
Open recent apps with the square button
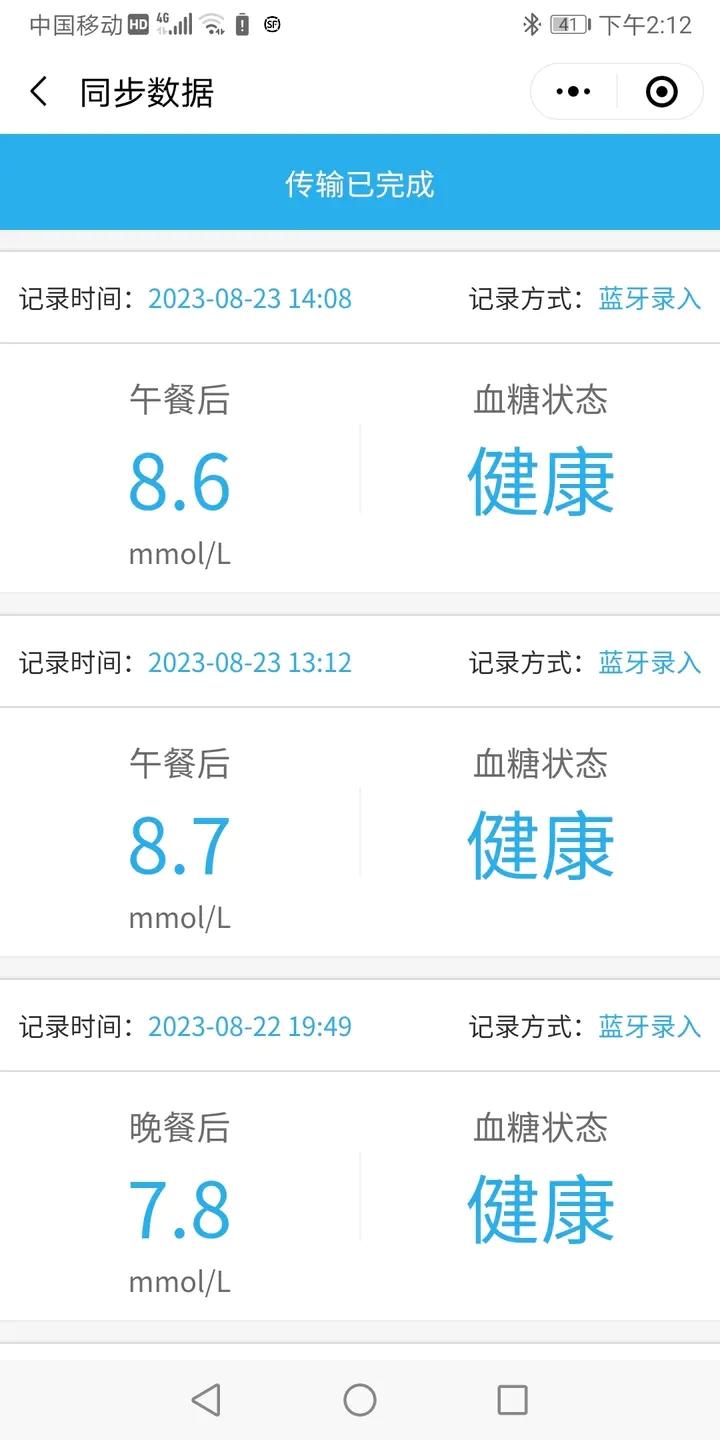tap(512, 1400)
